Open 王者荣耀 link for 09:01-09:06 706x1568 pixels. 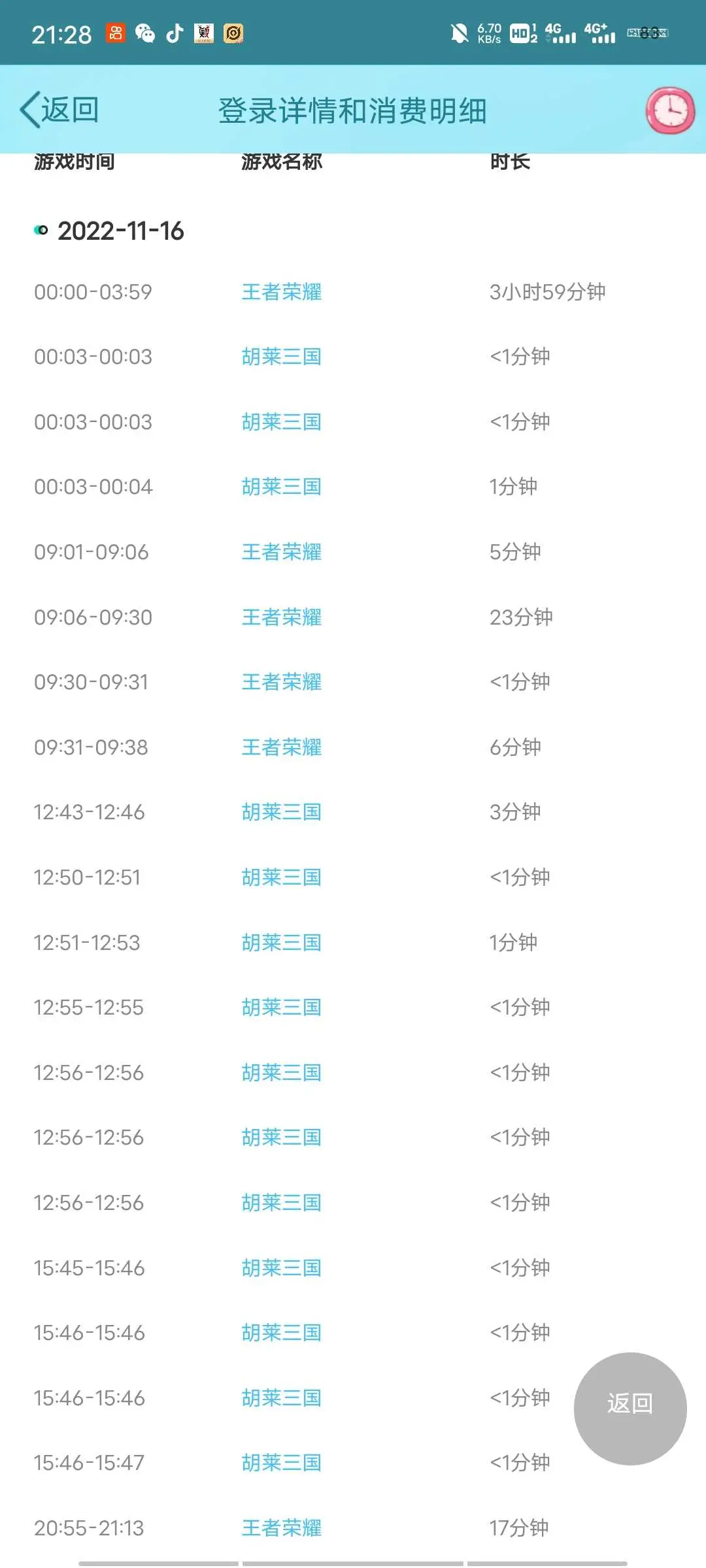click(x=282, y=552)
